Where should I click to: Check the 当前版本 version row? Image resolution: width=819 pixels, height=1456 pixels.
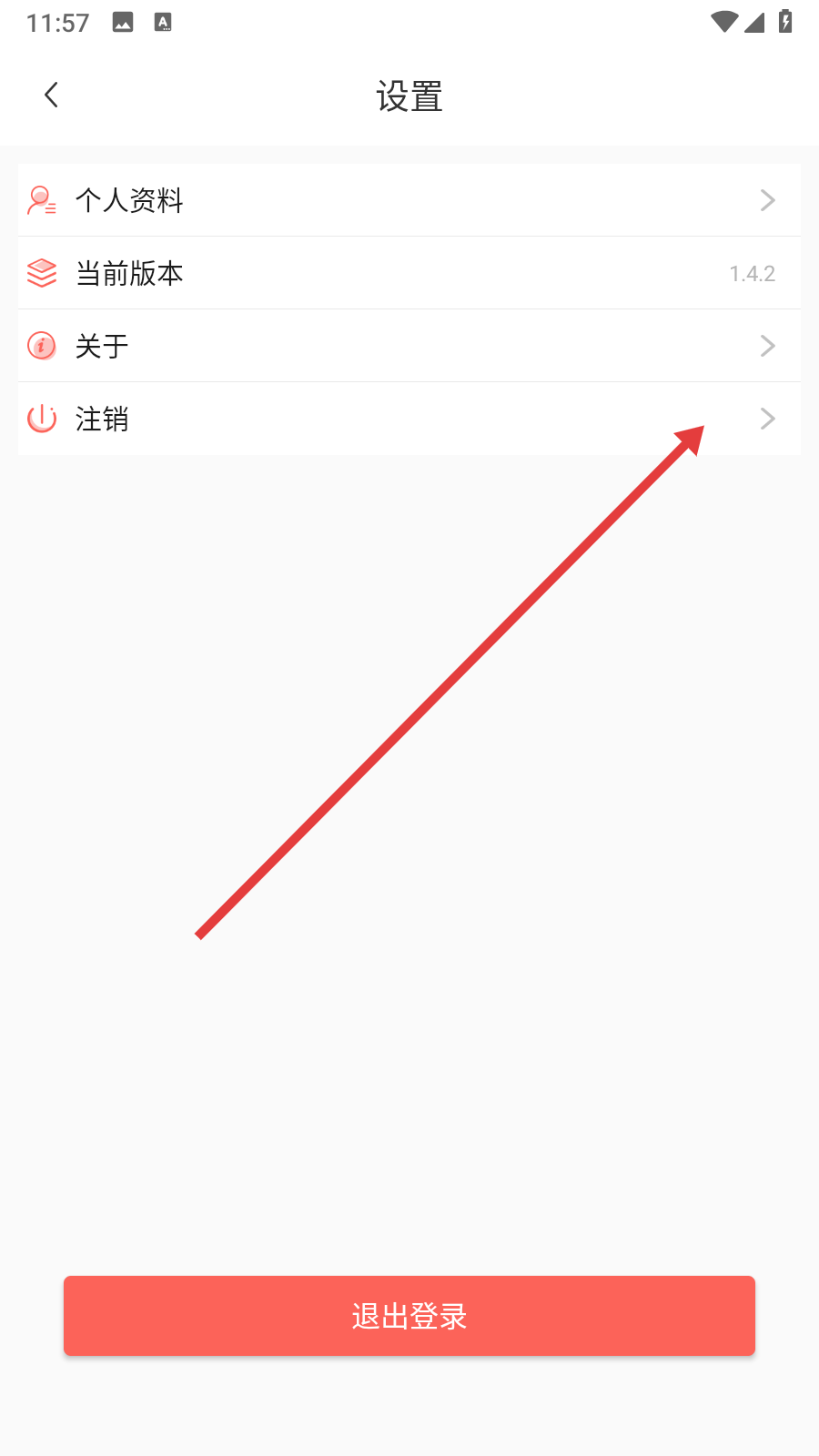409,273
